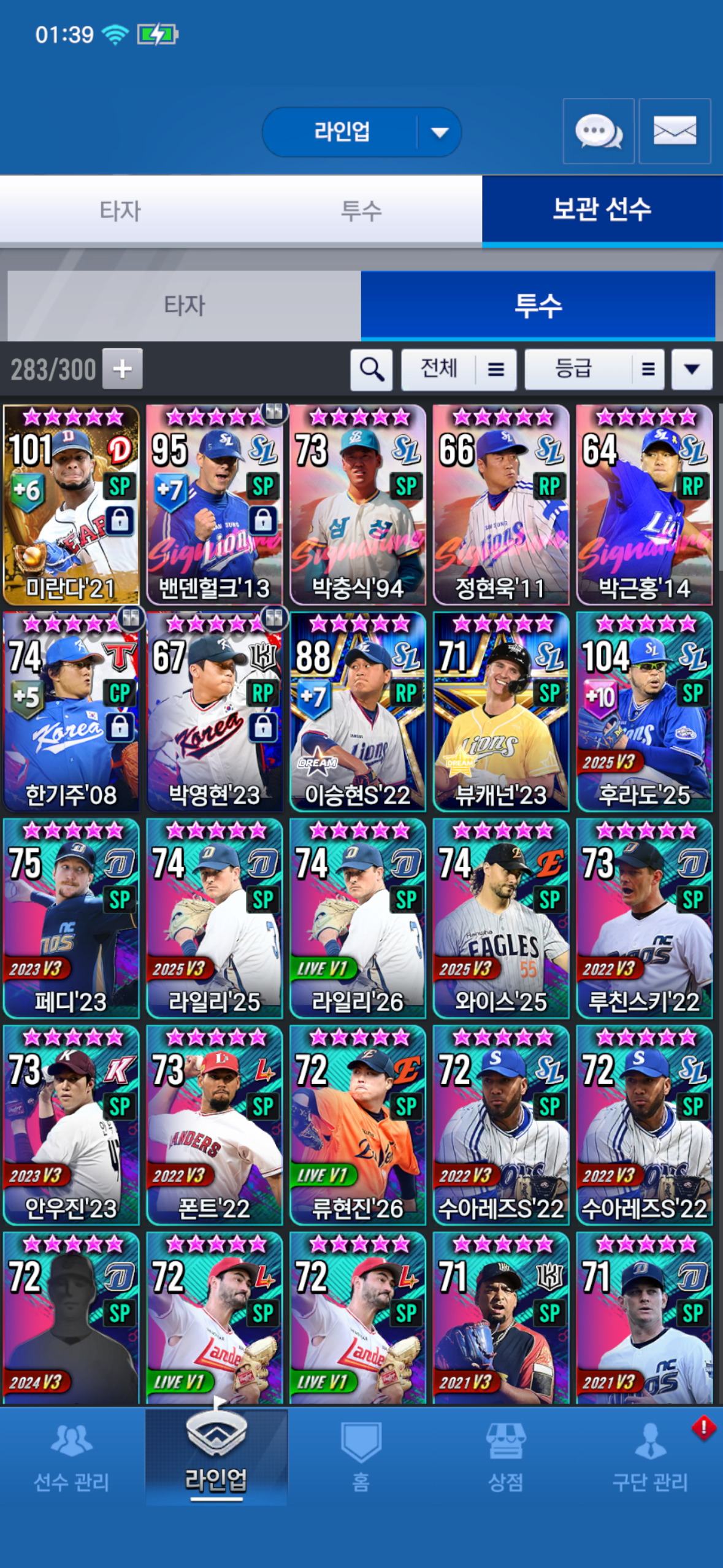View the 후라도'25 player card
723x1568 pixels.
click(x=644, y=712)
